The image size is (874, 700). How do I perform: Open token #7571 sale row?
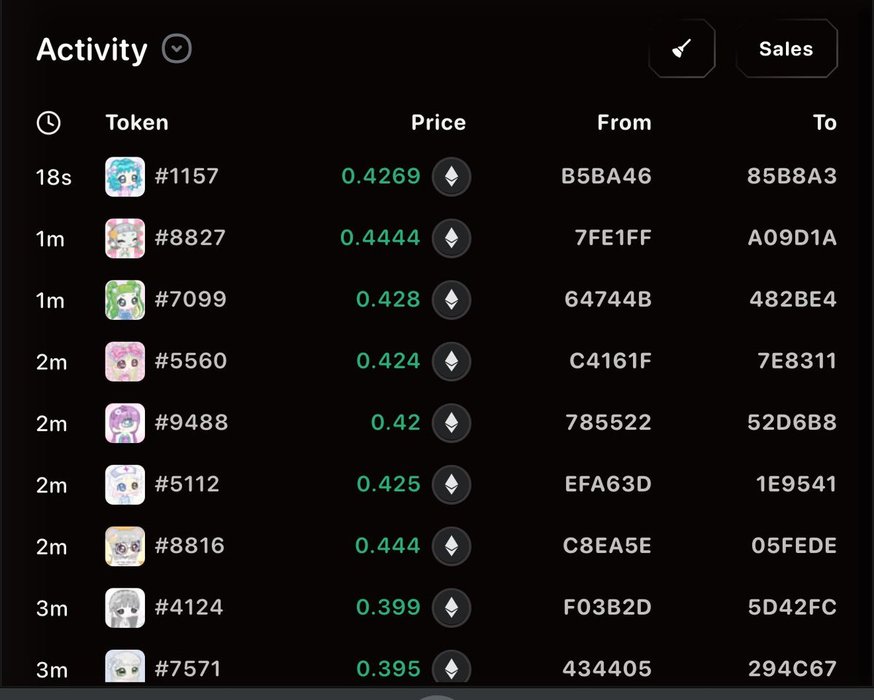coord(188,668)
